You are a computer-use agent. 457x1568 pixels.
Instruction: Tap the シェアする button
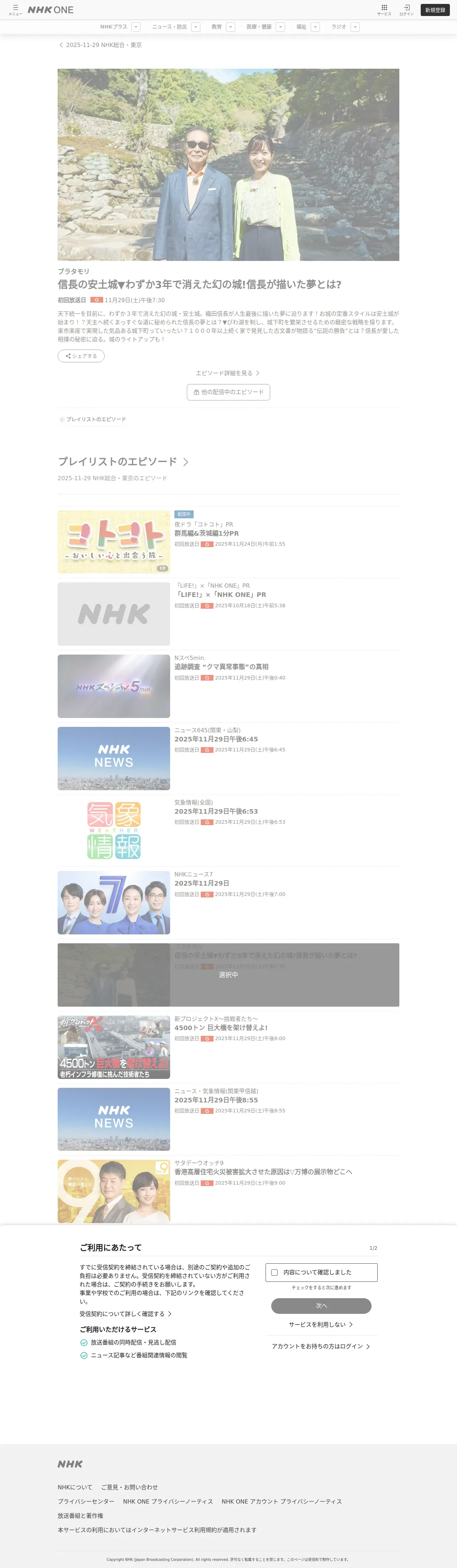pos(81,356)
